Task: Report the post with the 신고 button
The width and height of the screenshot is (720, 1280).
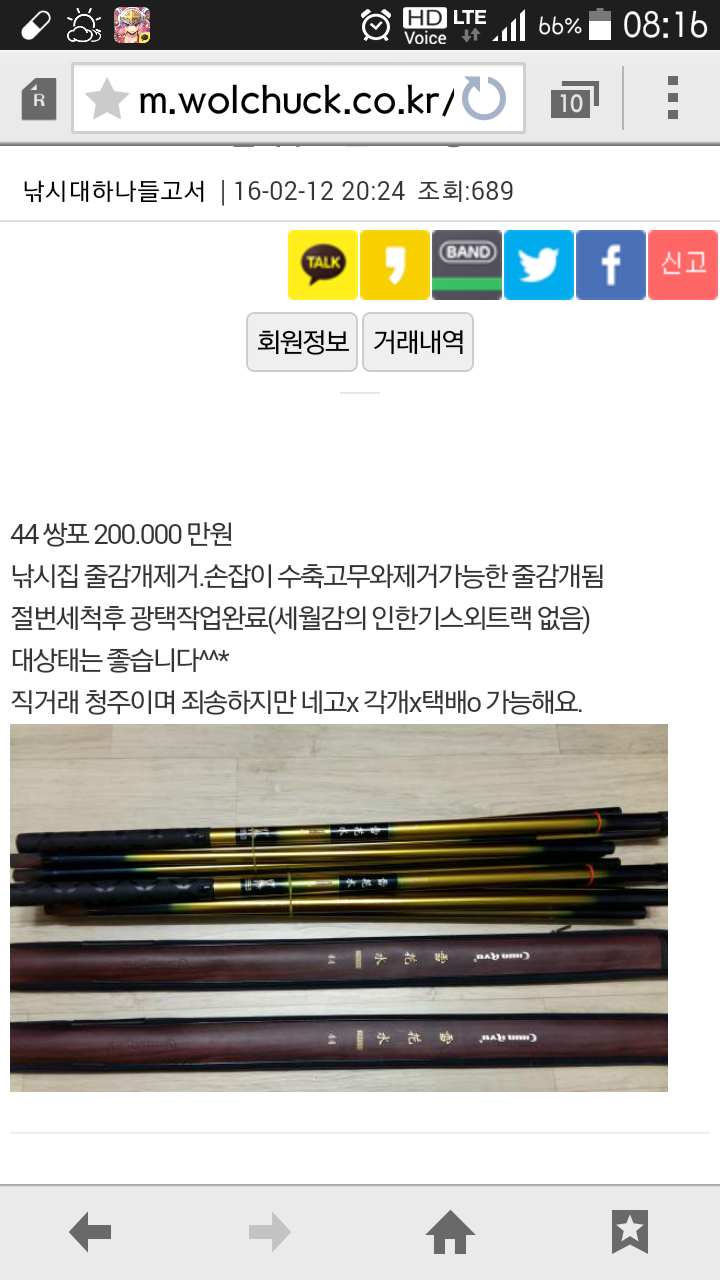Action: (x=683, y=265)
